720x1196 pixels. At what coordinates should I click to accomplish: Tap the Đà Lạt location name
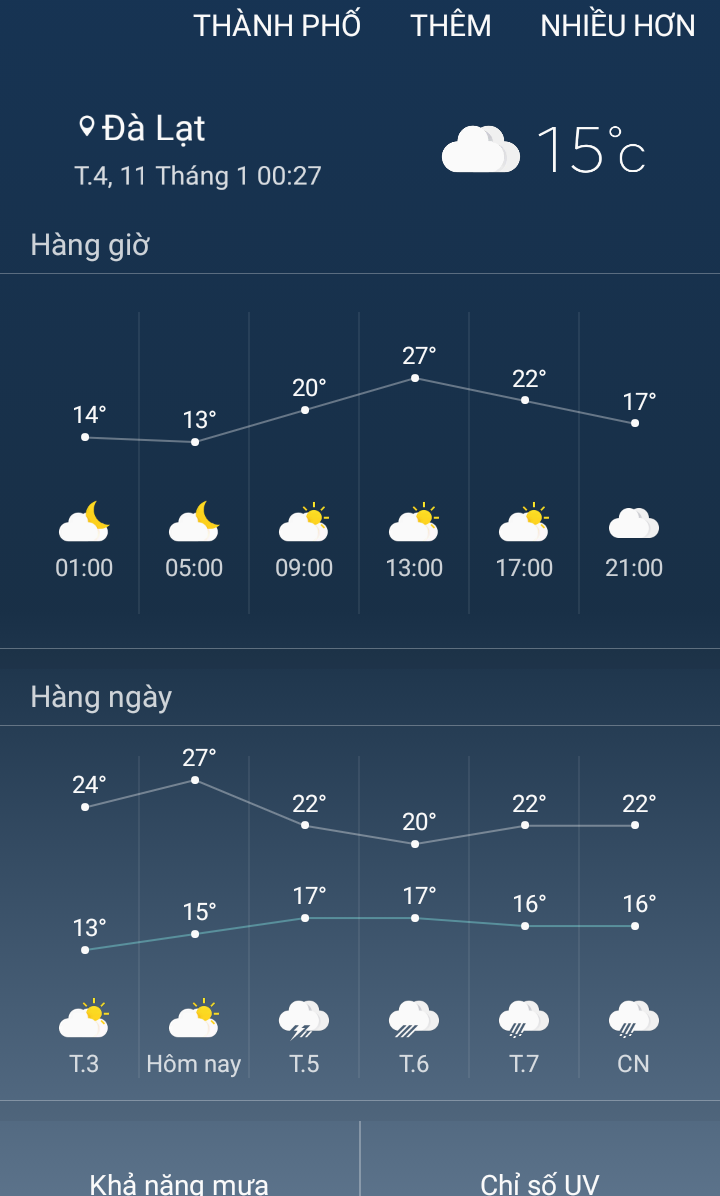click(x=153, y=128)
